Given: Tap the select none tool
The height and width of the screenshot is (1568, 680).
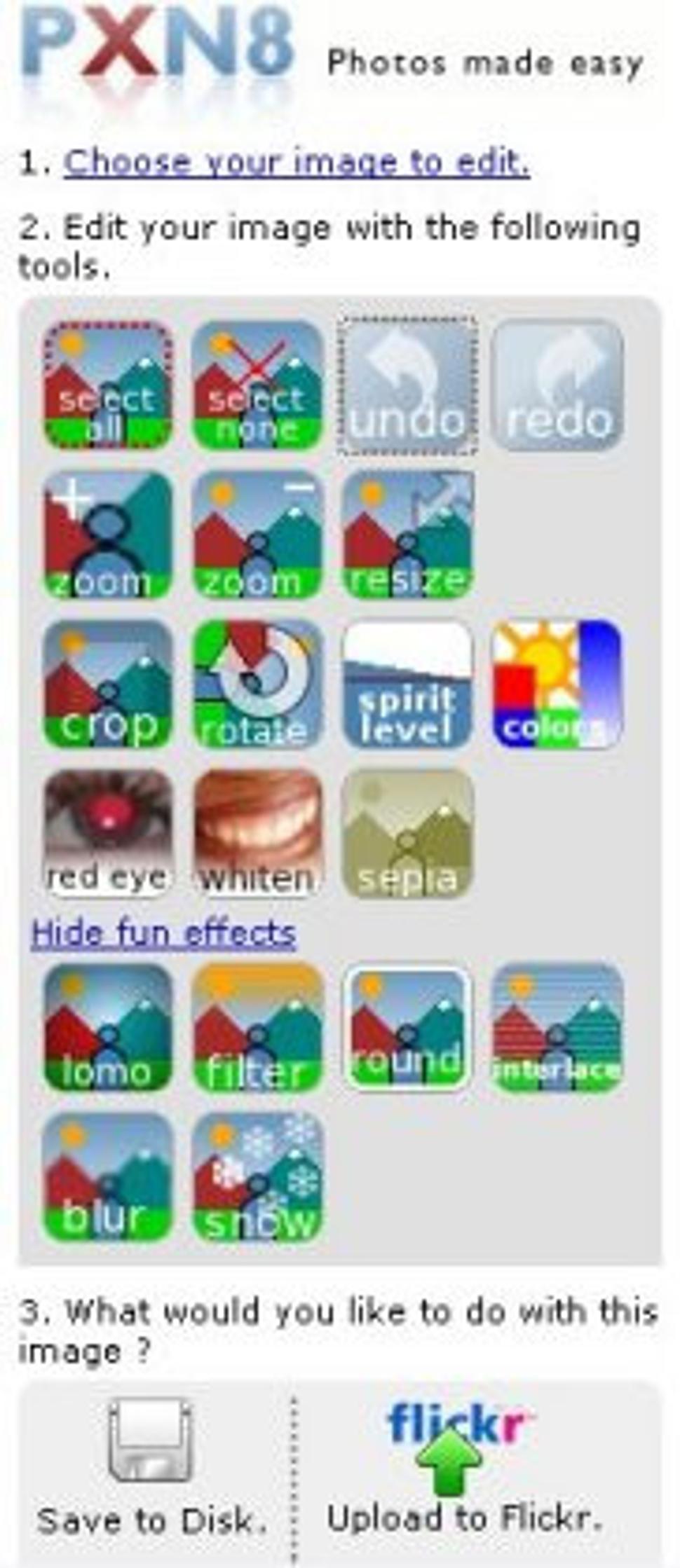Looking at the screenshot, I should [257, 386].
